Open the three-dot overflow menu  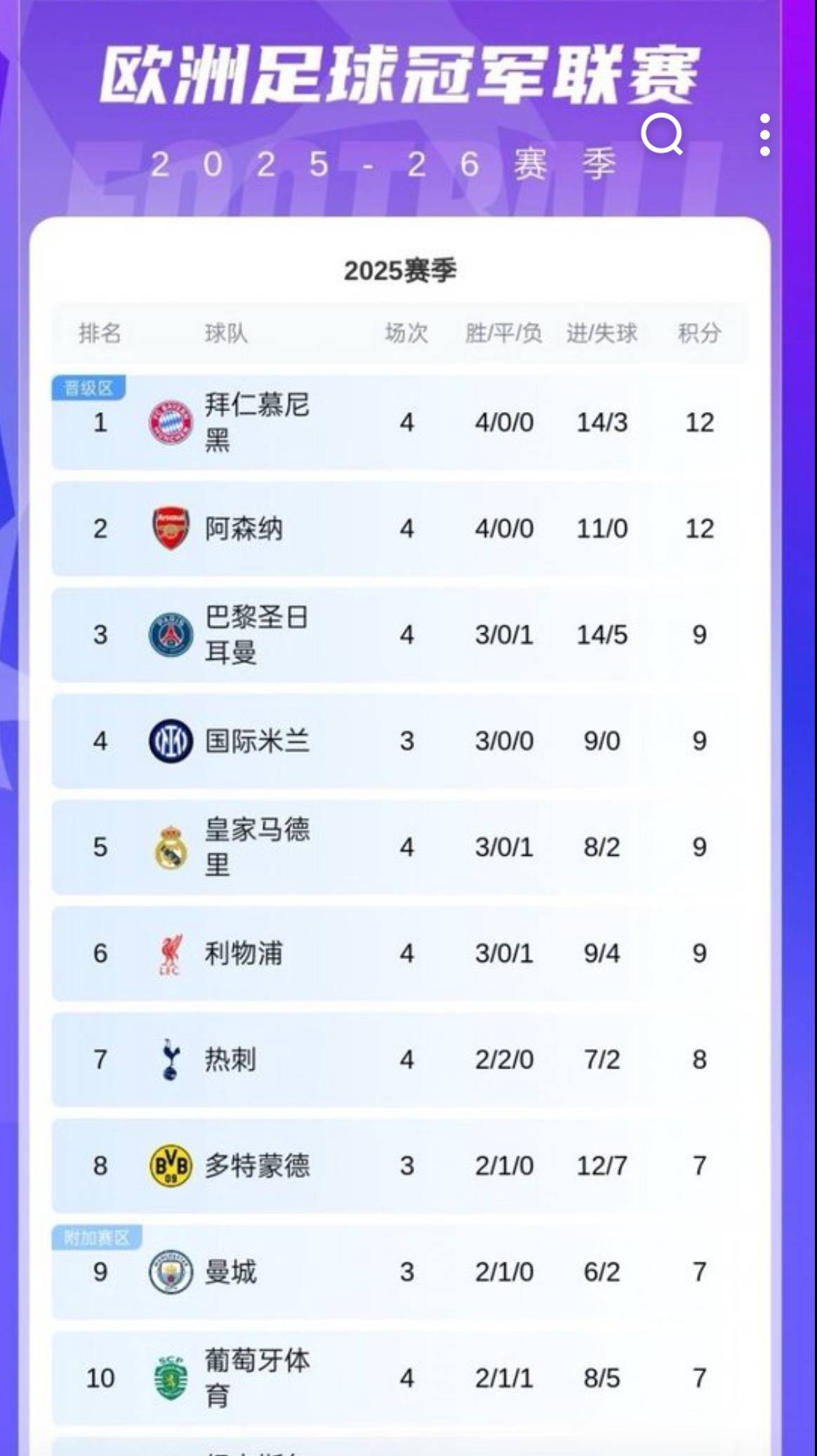764,135
